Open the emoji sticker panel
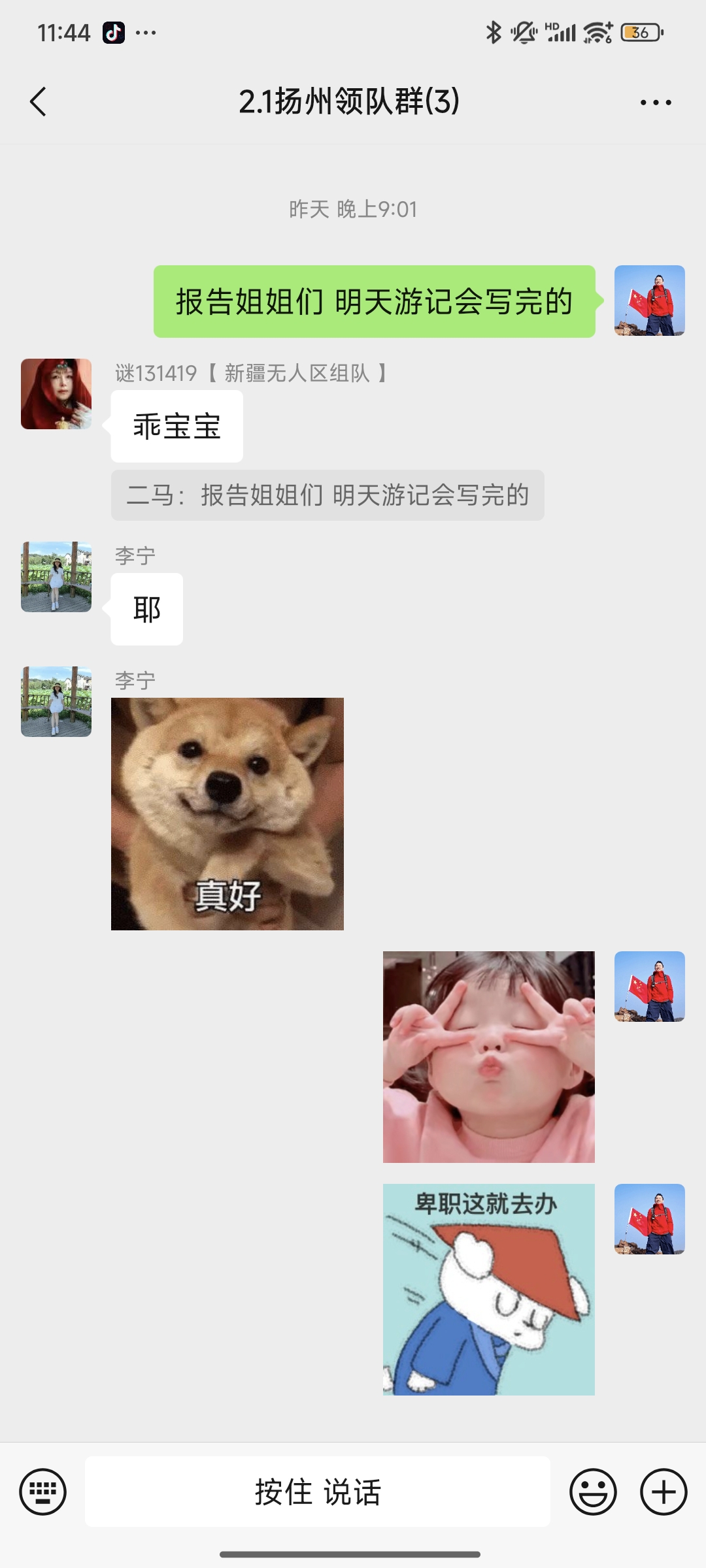This screenshot has width=706, height=1568. pos(593,1492)
